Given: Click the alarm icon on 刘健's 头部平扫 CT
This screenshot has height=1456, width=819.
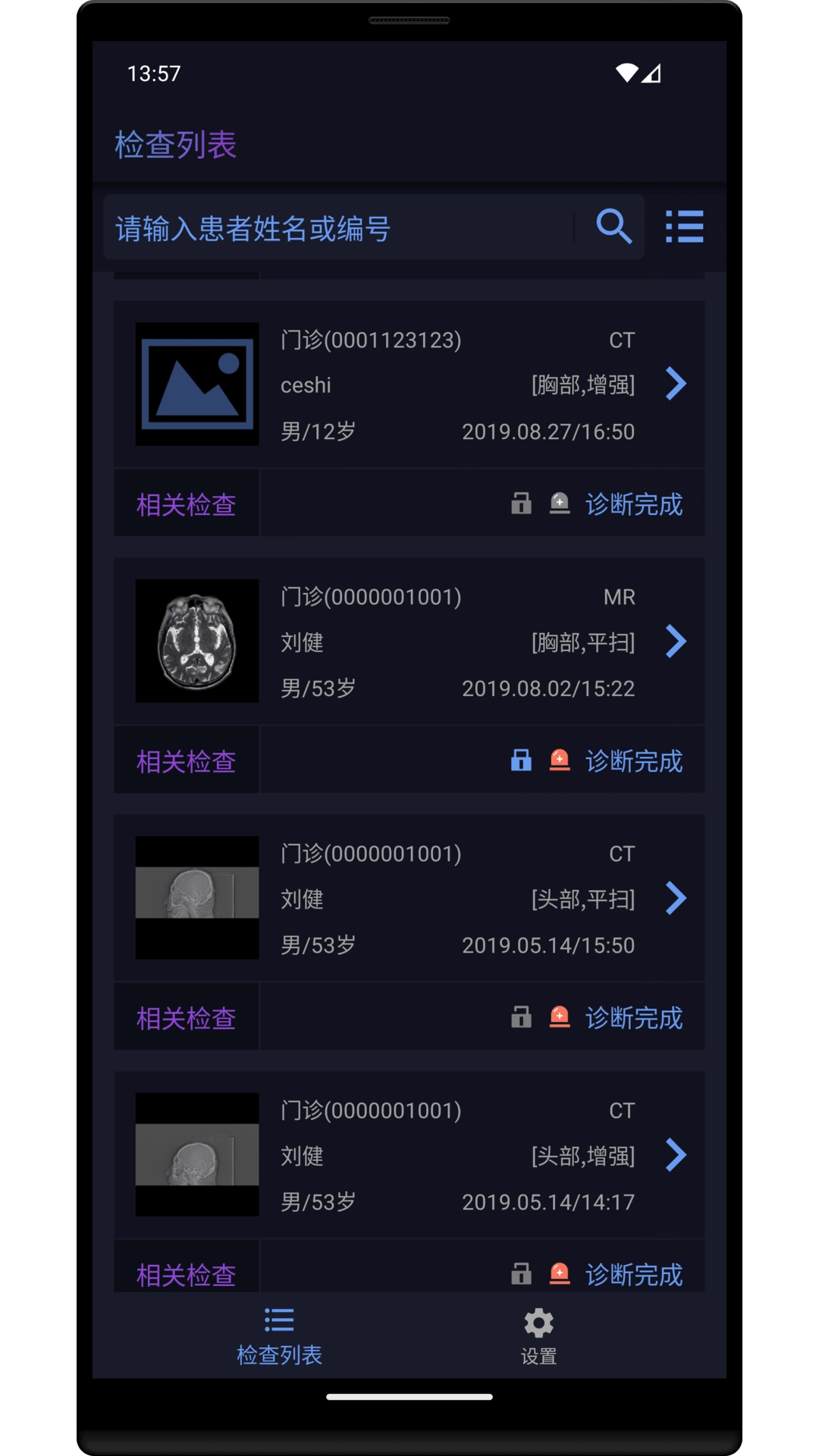Looking at the screenshot, I should coord(559,1018).
